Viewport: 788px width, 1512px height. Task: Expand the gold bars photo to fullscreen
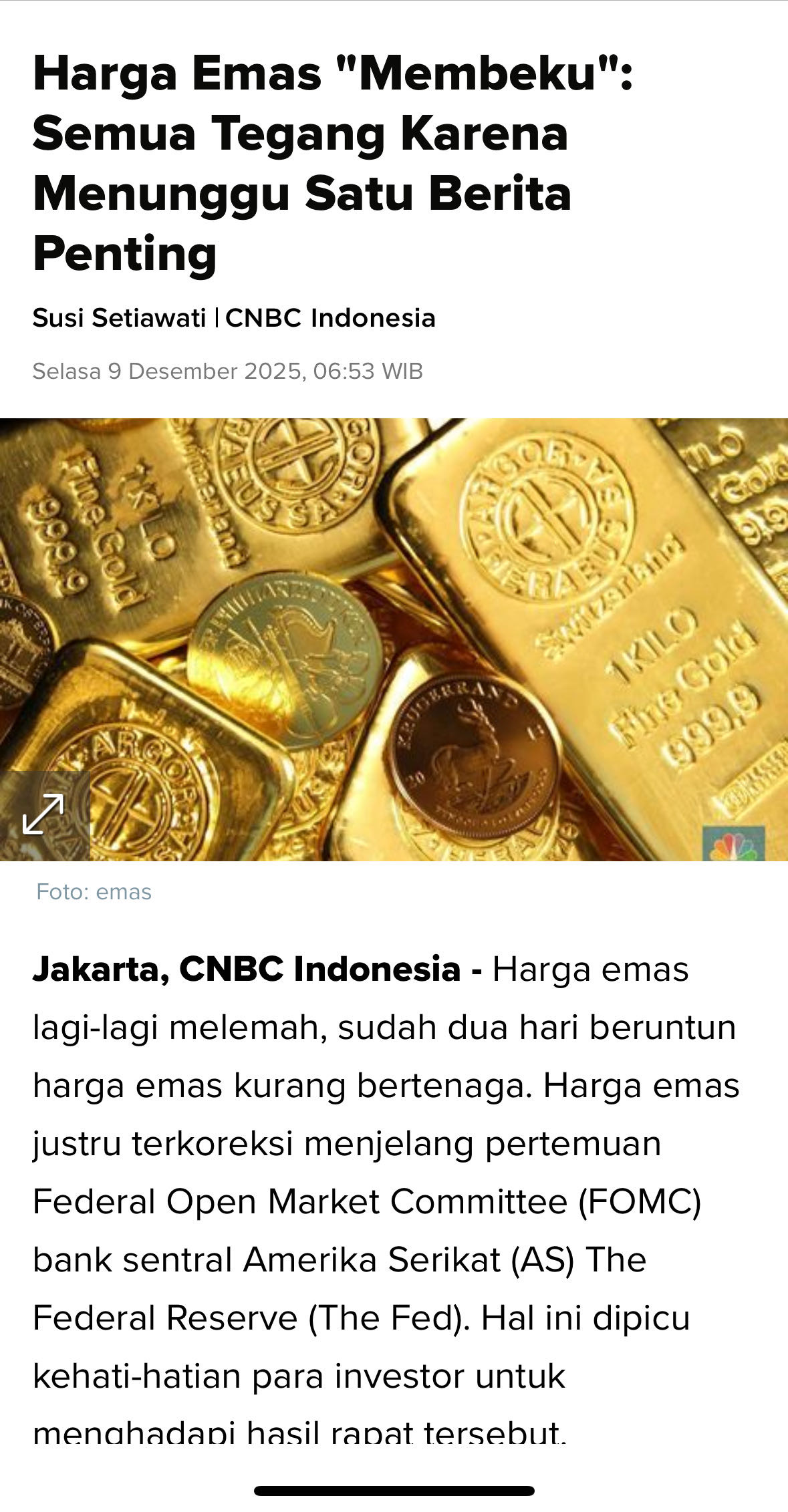(44, 814)
